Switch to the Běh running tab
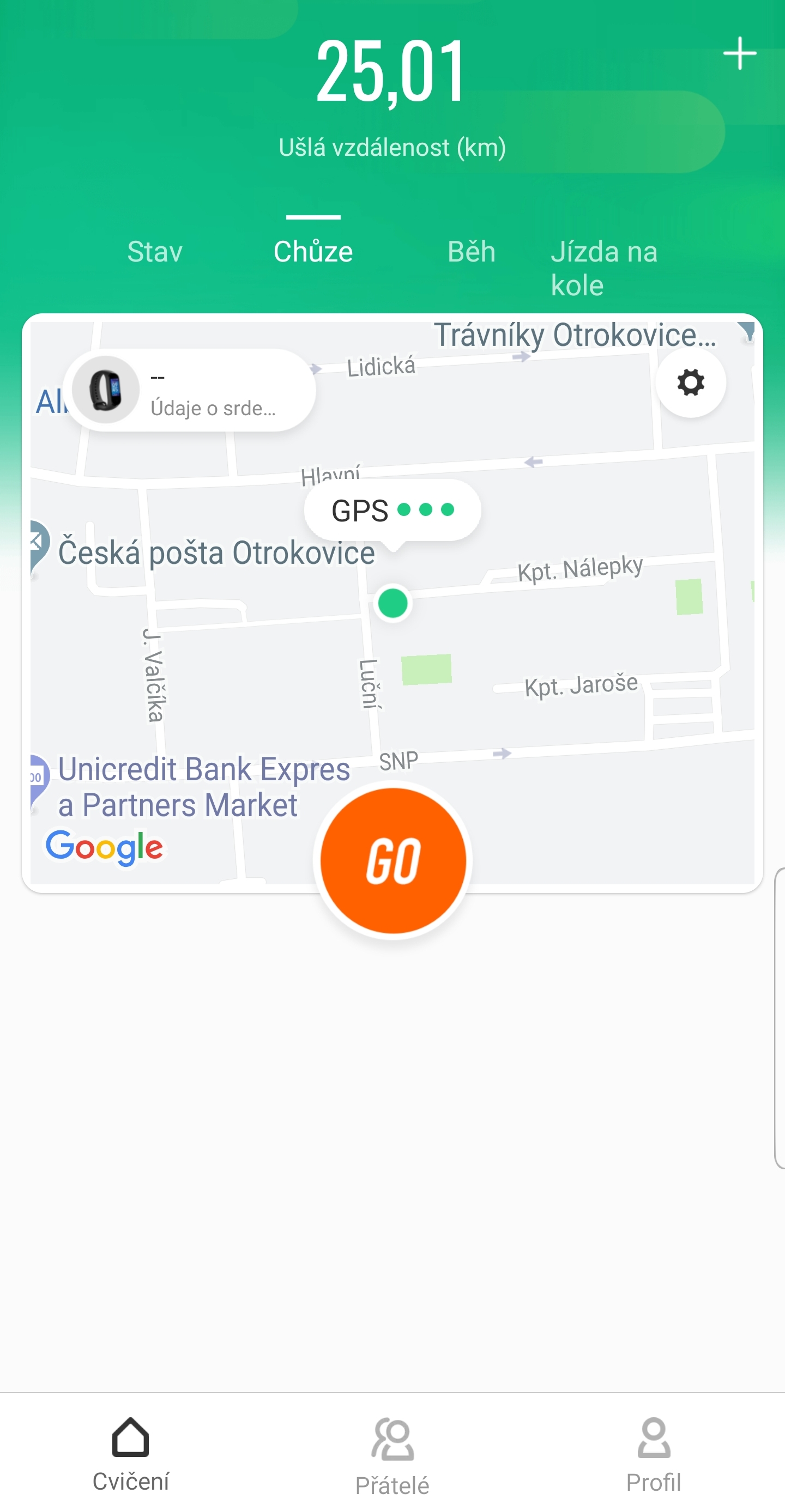This screenshot has width=785, height=1512. point(472,252)
